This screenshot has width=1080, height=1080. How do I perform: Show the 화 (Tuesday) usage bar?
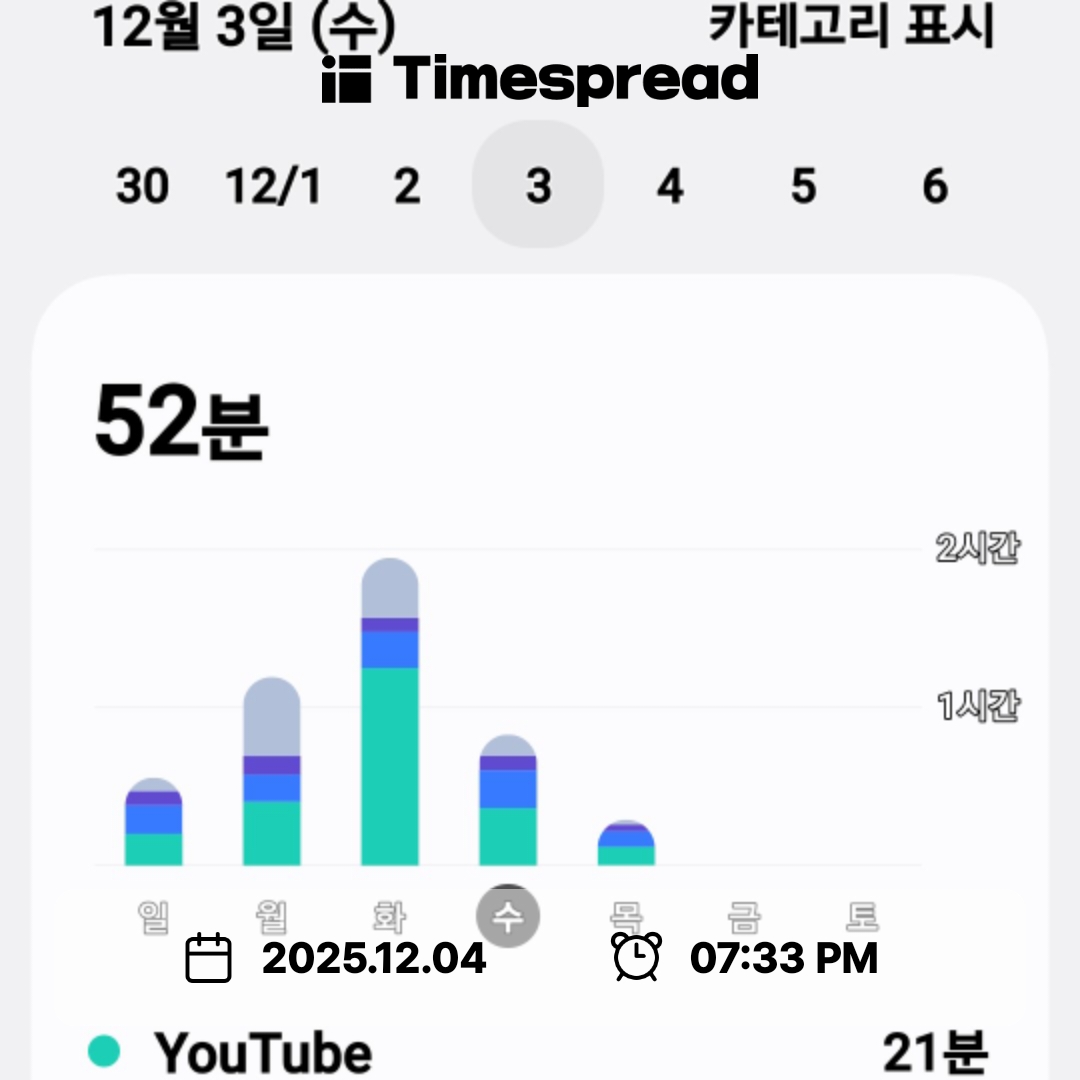point(390,713)
